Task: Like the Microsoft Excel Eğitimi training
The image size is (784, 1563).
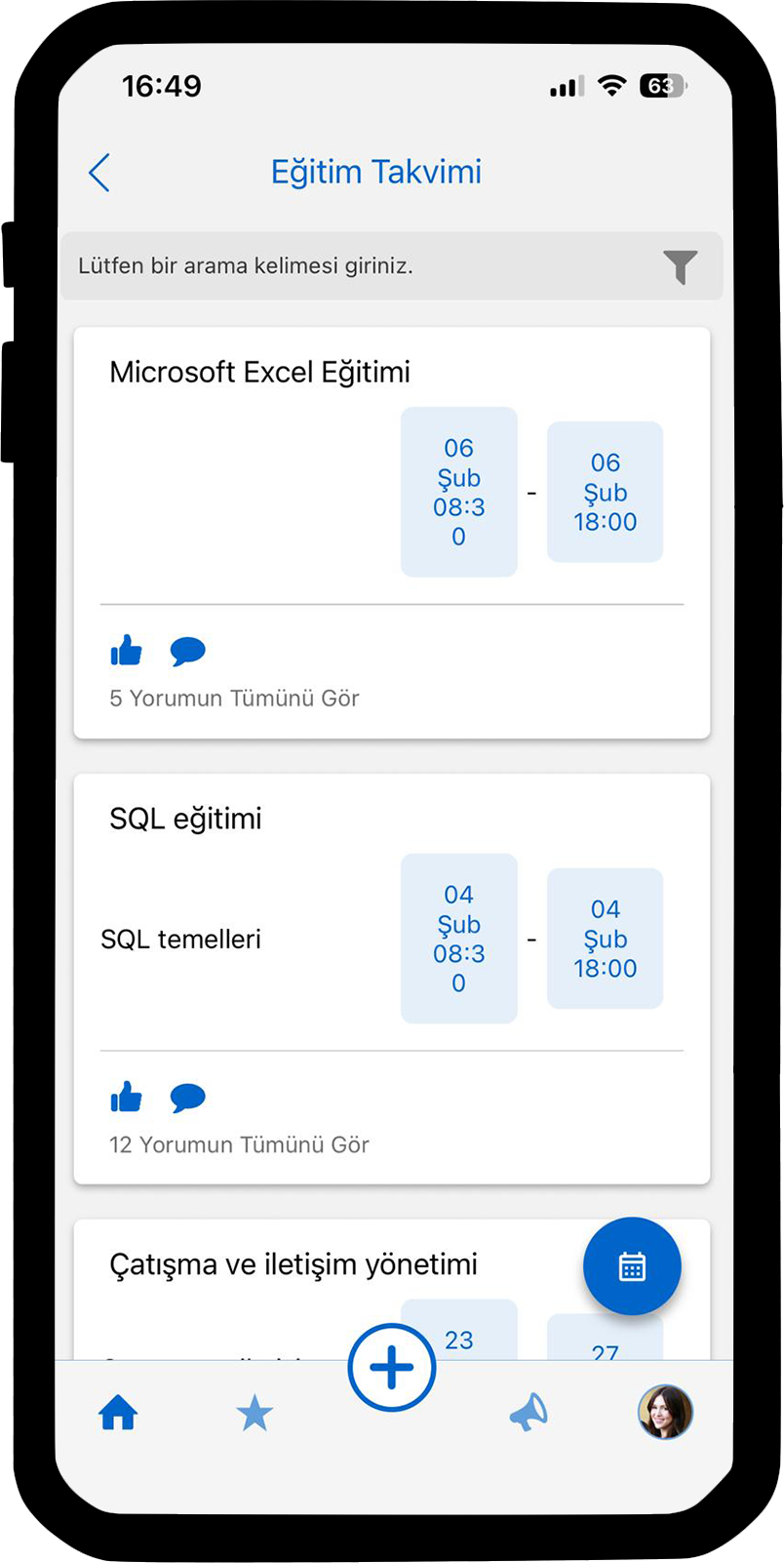Action: coord(127,651)
